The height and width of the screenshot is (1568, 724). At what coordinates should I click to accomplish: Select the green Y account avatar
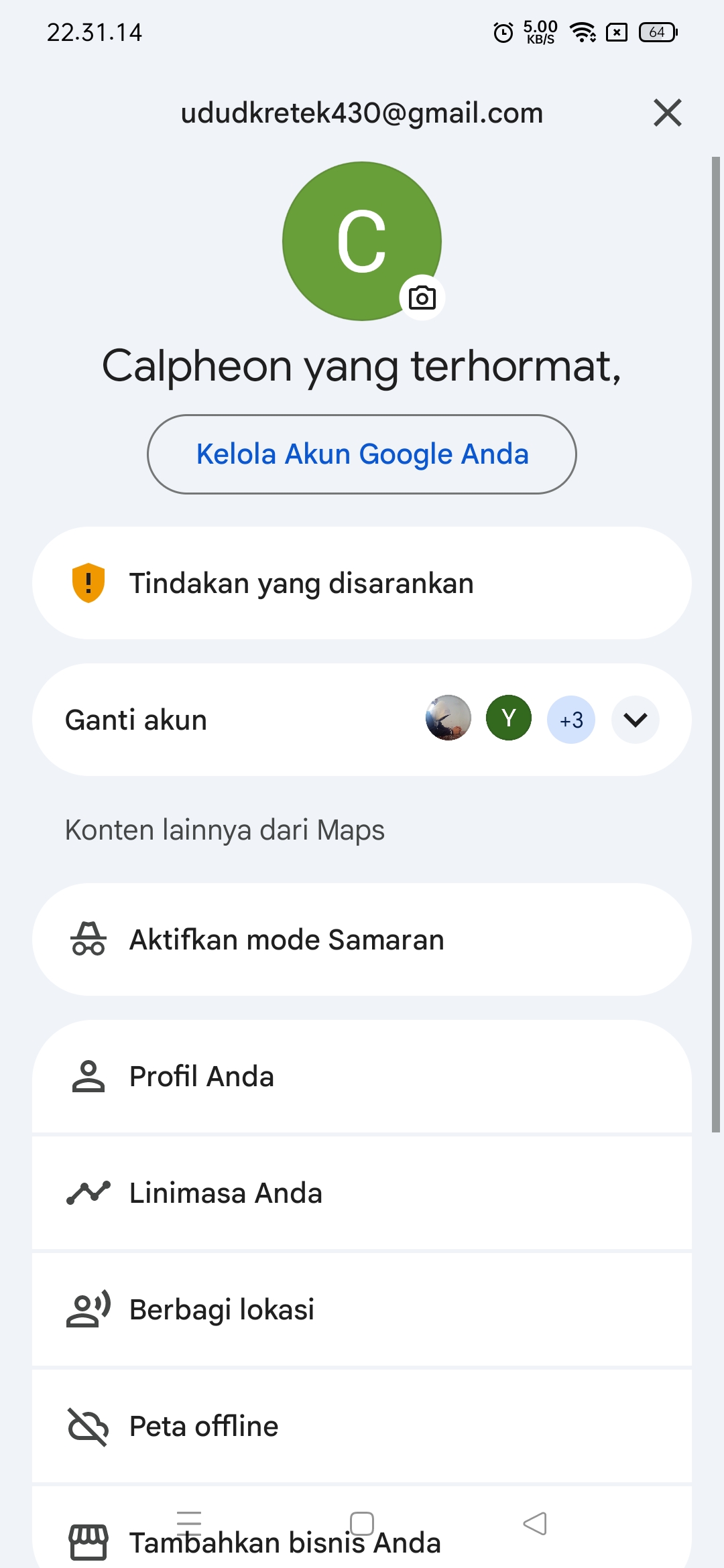[x=509, y=718]
